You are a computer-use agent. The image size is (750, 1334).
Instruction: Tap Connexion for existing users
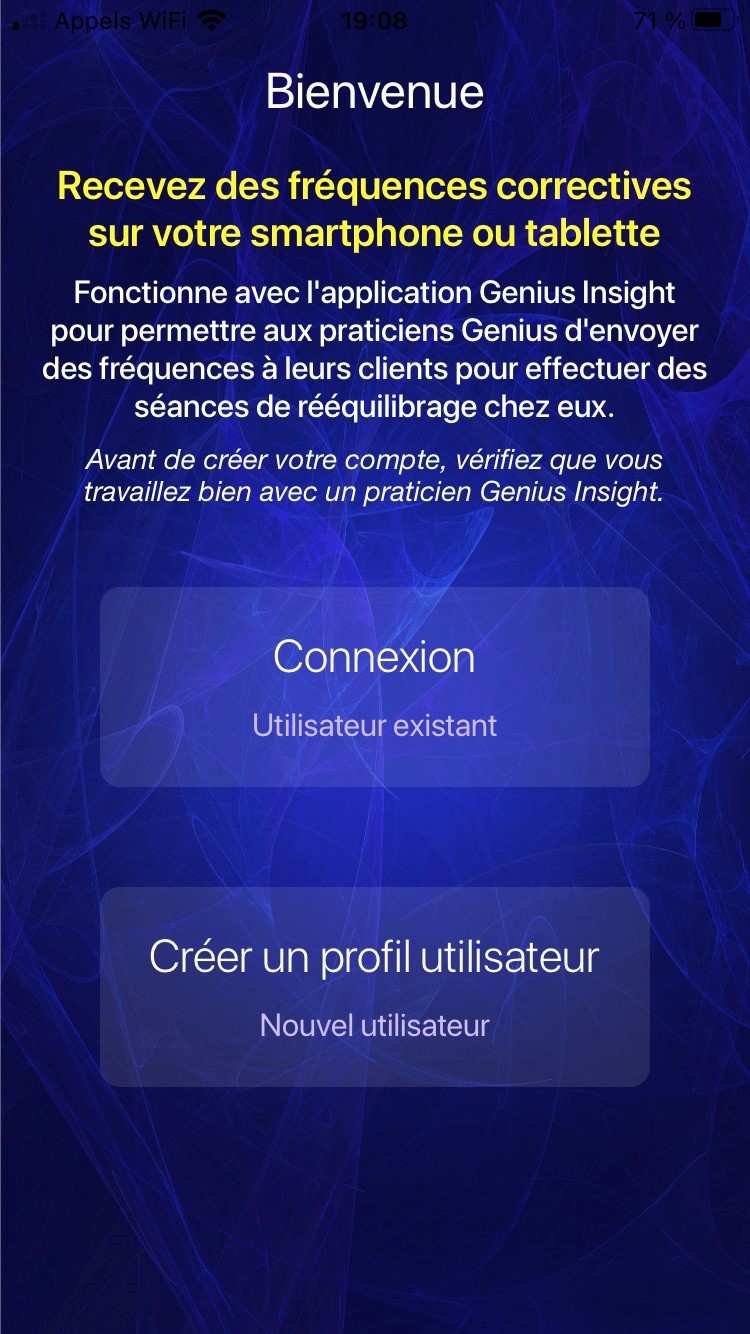(374, 686)
